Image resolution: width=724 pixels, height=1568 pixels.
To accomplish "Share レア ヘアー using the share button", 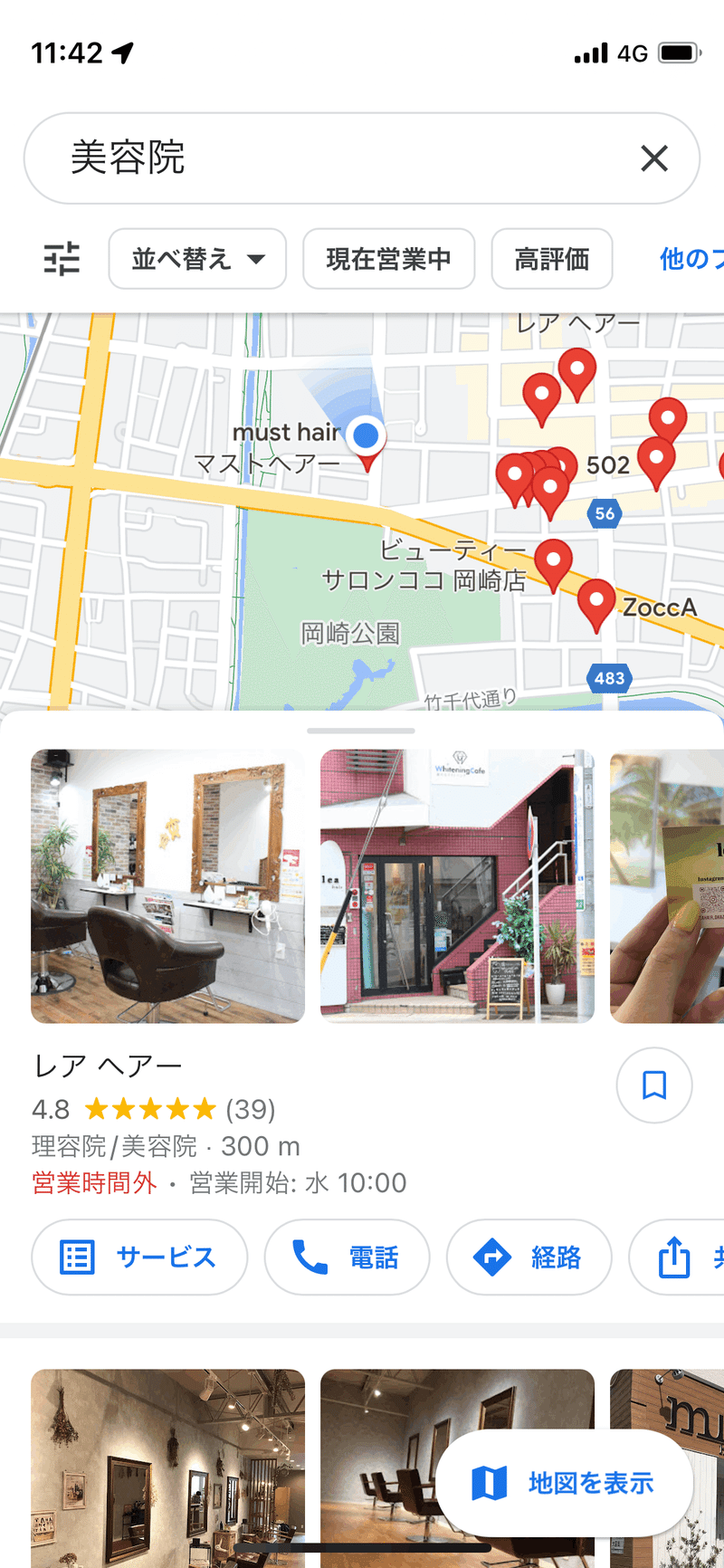I will point(676,1257).
